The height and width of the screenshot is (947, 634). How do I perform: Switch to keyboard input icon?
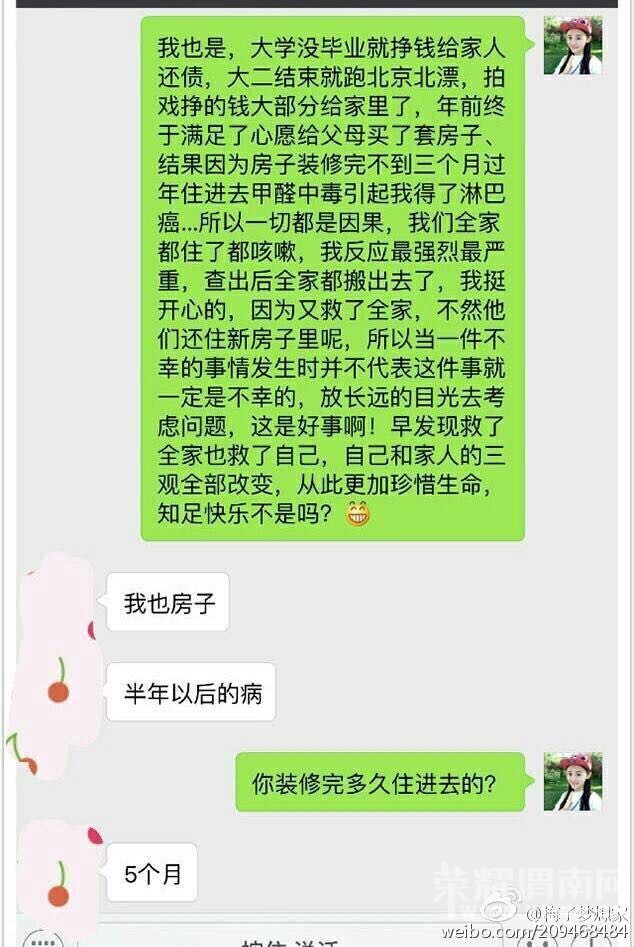(x=40, y=941)
